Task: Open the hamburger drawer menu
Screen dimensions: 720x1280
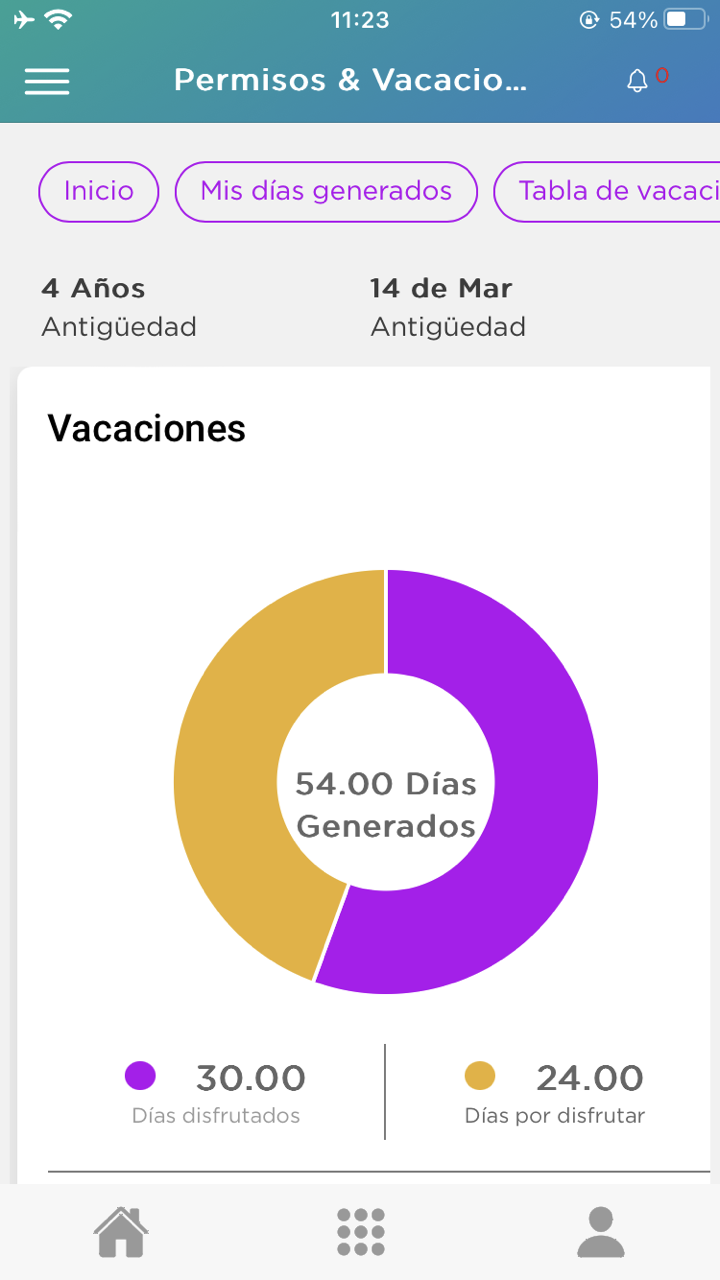Action: tap(47, 81)
